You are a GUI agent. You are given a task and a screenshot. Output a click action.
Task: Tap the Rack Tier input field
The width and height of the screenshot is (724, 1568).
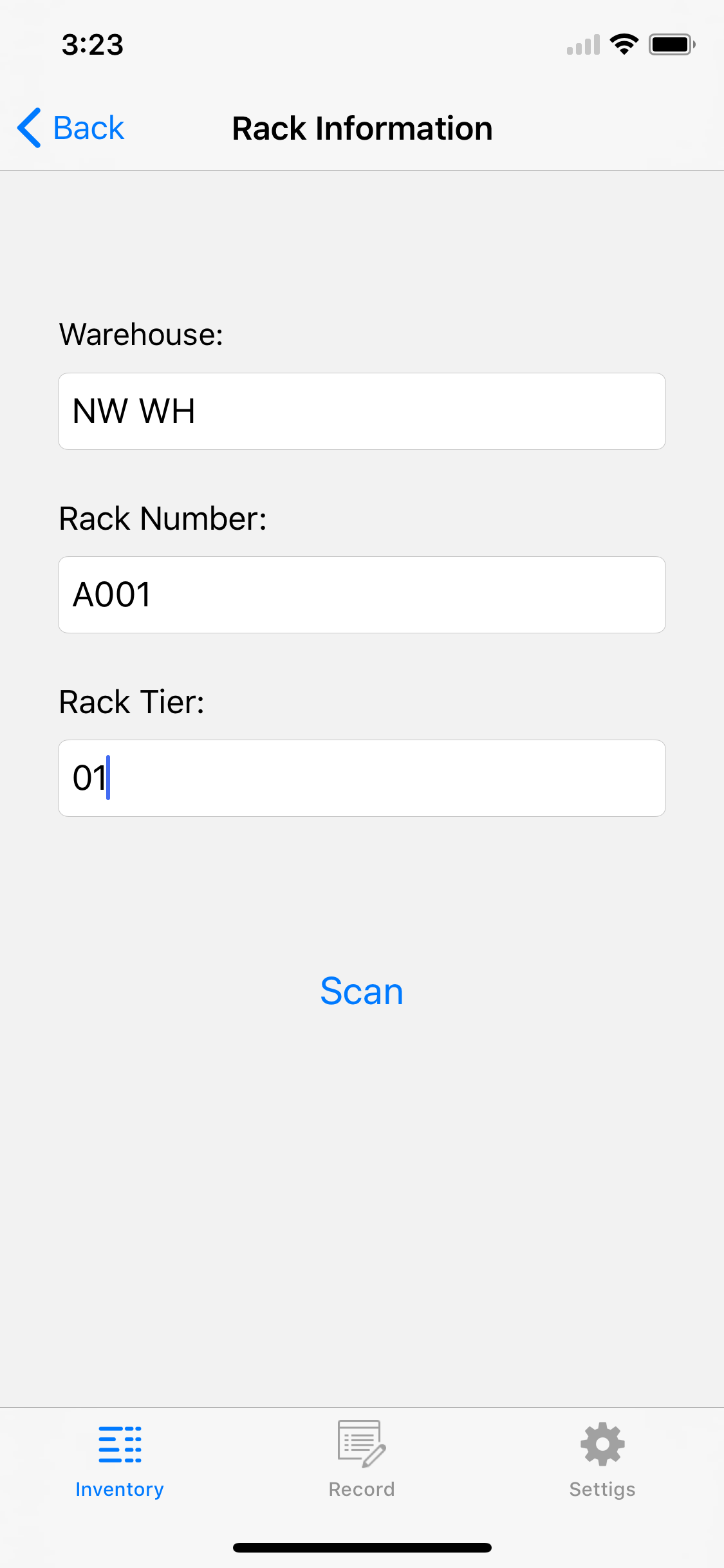click(x=362, y=778)
